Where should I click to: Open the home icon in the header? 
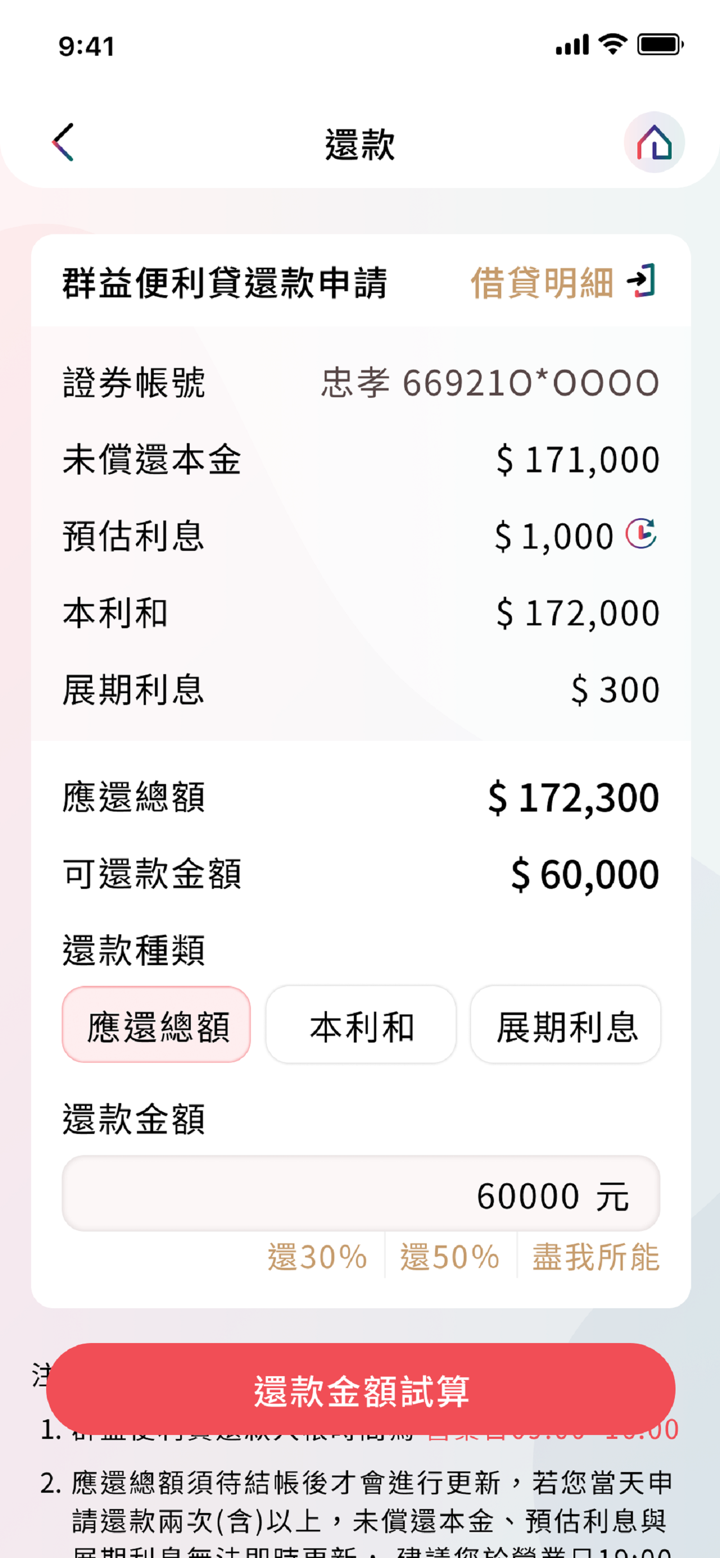pos(654,143)
